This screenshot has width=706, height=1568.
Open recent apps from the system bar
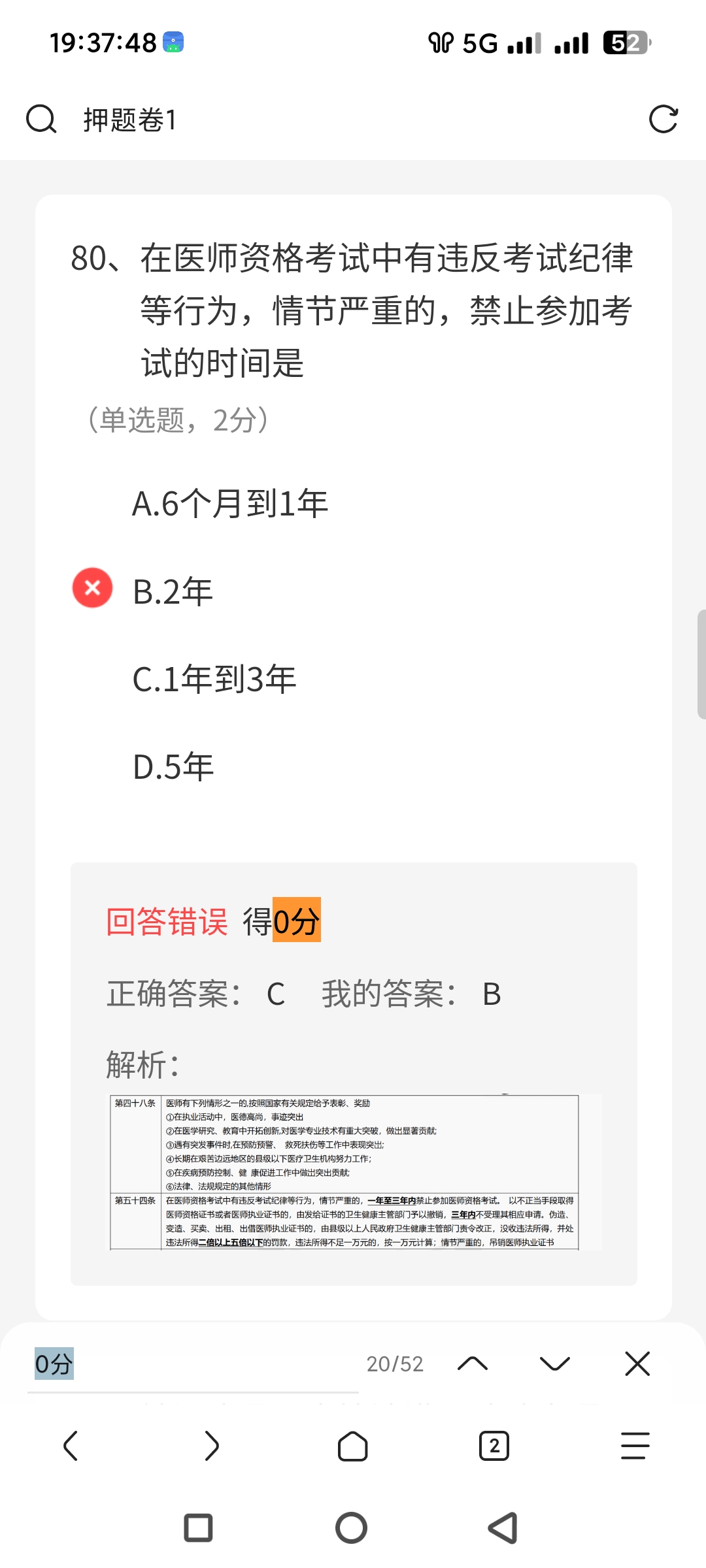[199, 1527]
